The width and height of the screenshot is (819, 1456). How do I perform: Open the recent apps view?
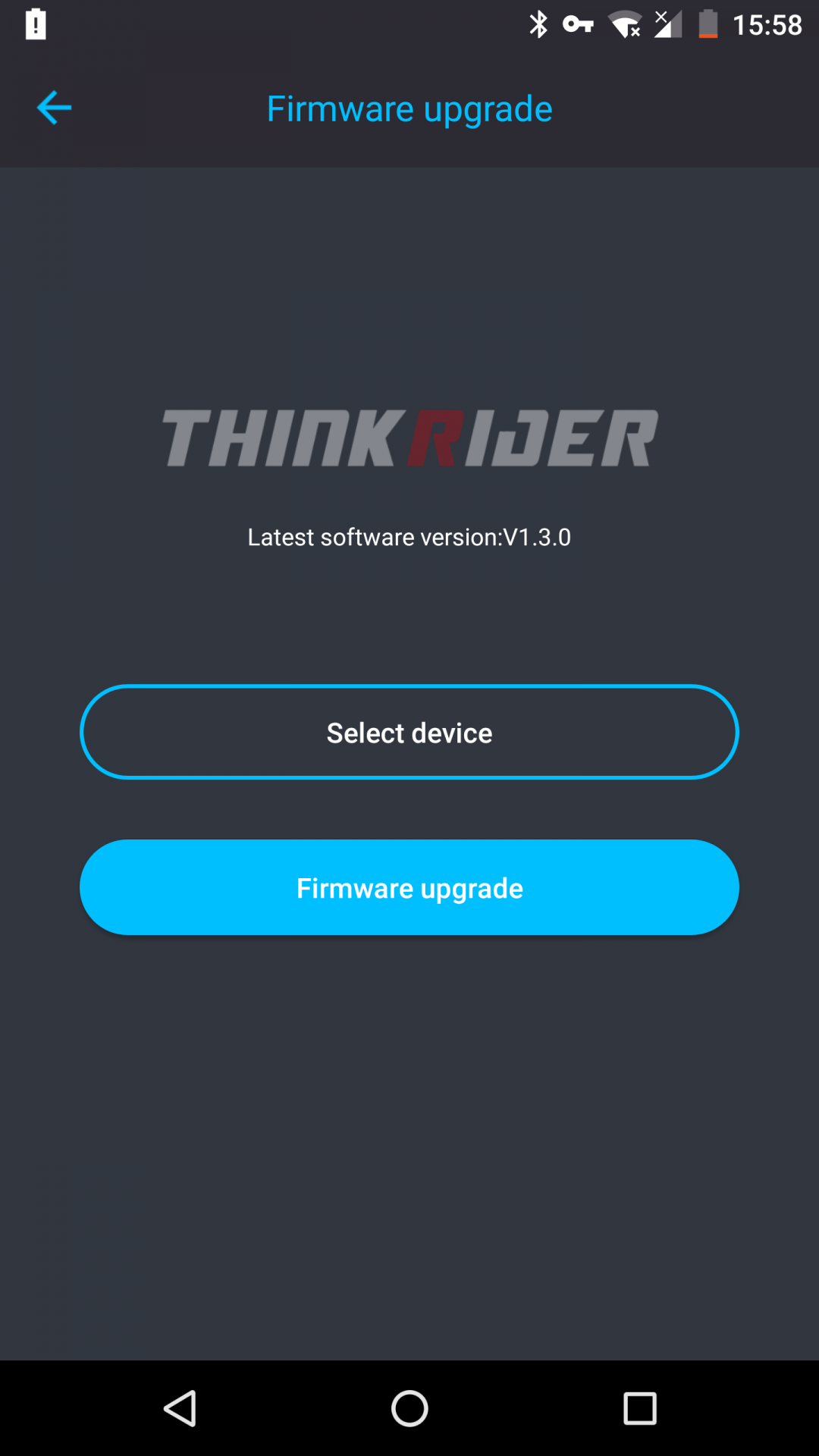(x=639, y=1409)
